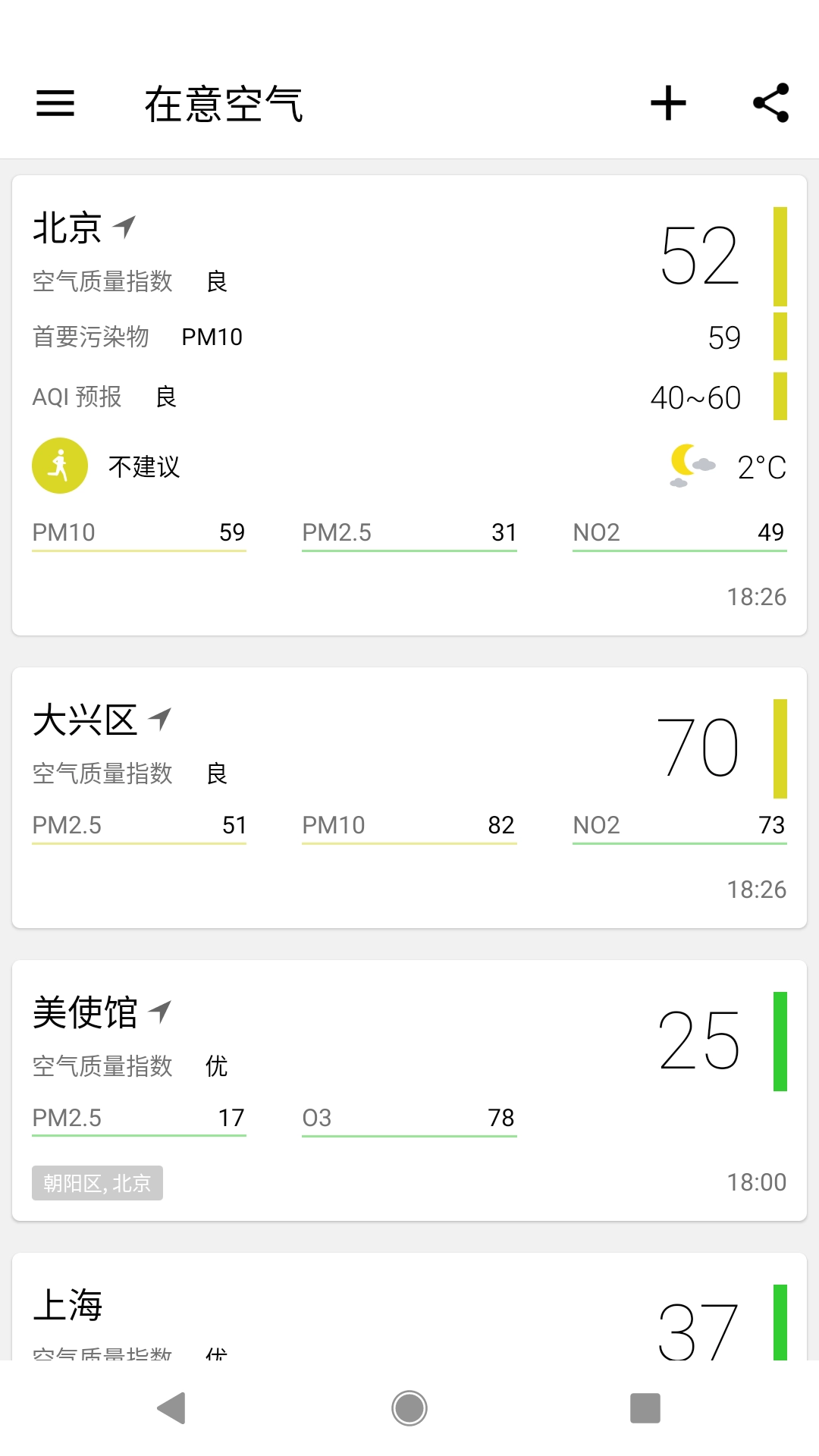Screen dimensions: 819x1456
Task: Open the 上海 city card
Action: tap(409, 1312)
